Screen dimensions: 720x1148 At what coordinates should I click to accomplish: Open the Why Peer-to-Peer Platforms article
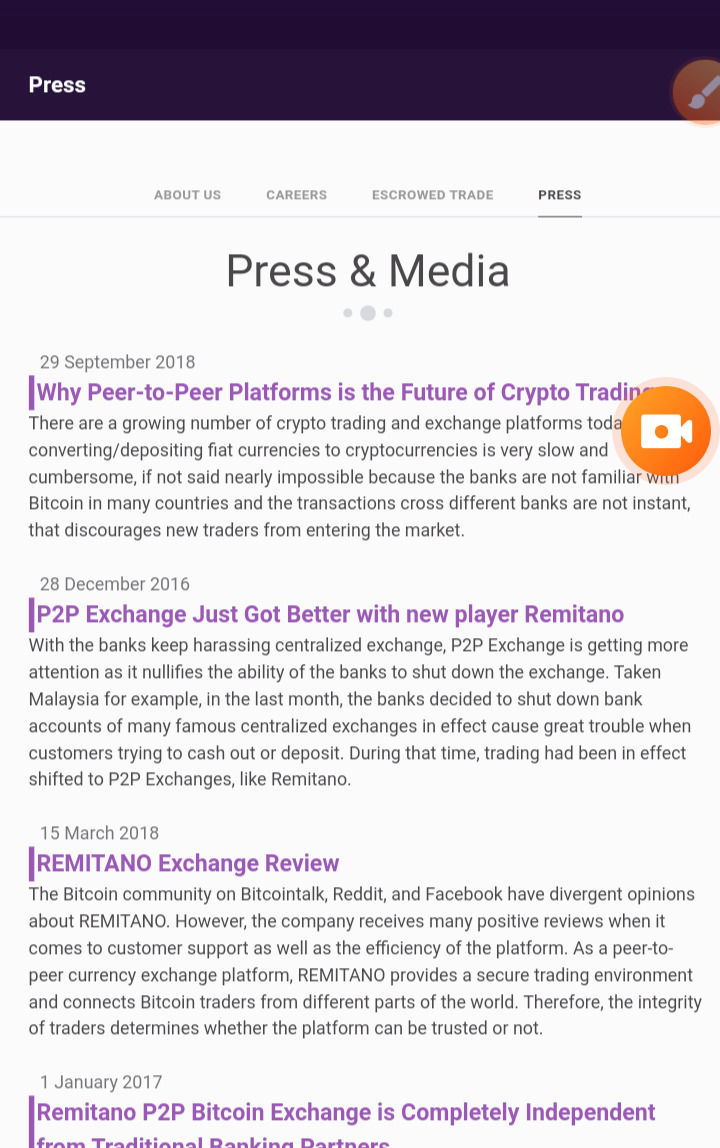tap(344, 392)
